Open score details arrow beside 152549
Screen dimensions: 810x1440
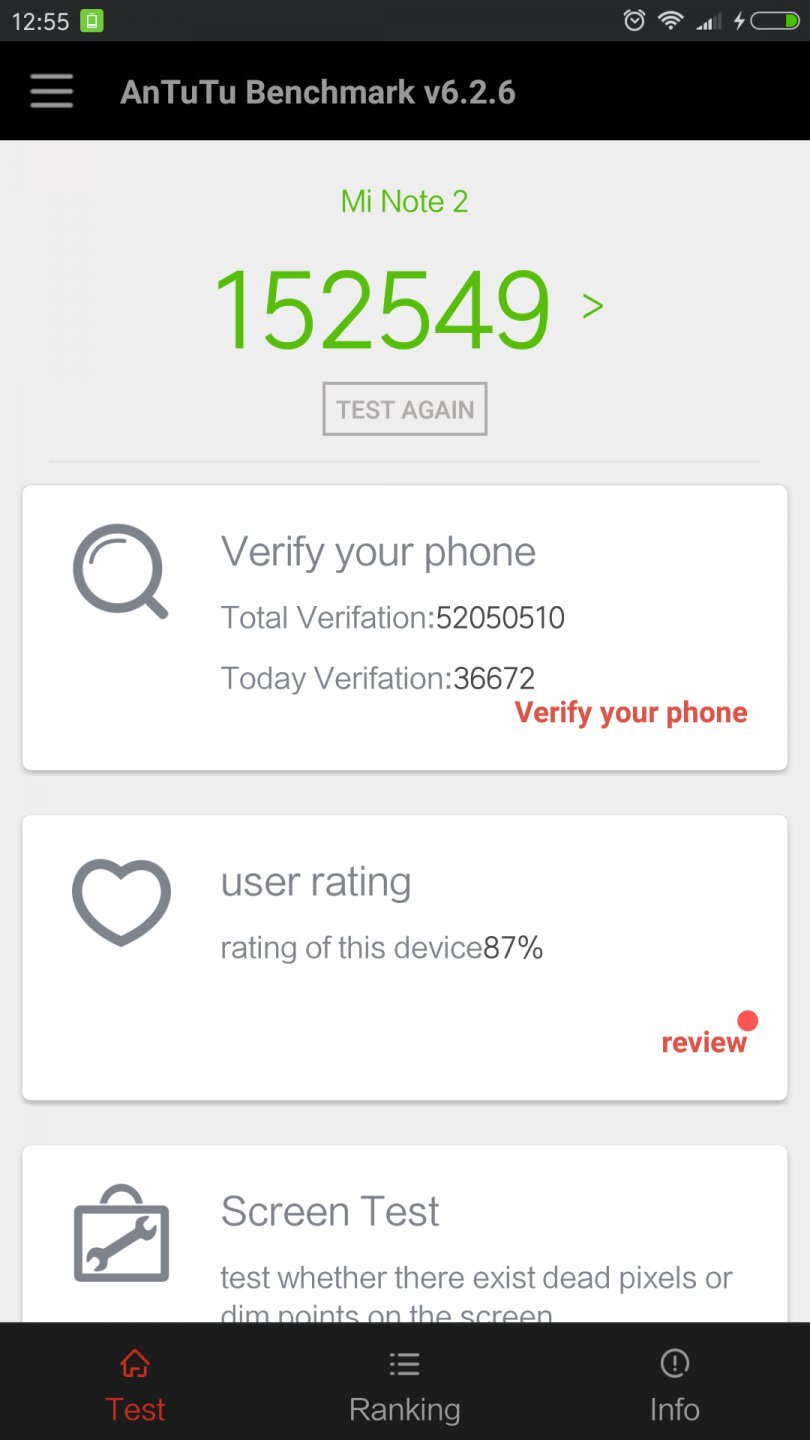point(593,306)
